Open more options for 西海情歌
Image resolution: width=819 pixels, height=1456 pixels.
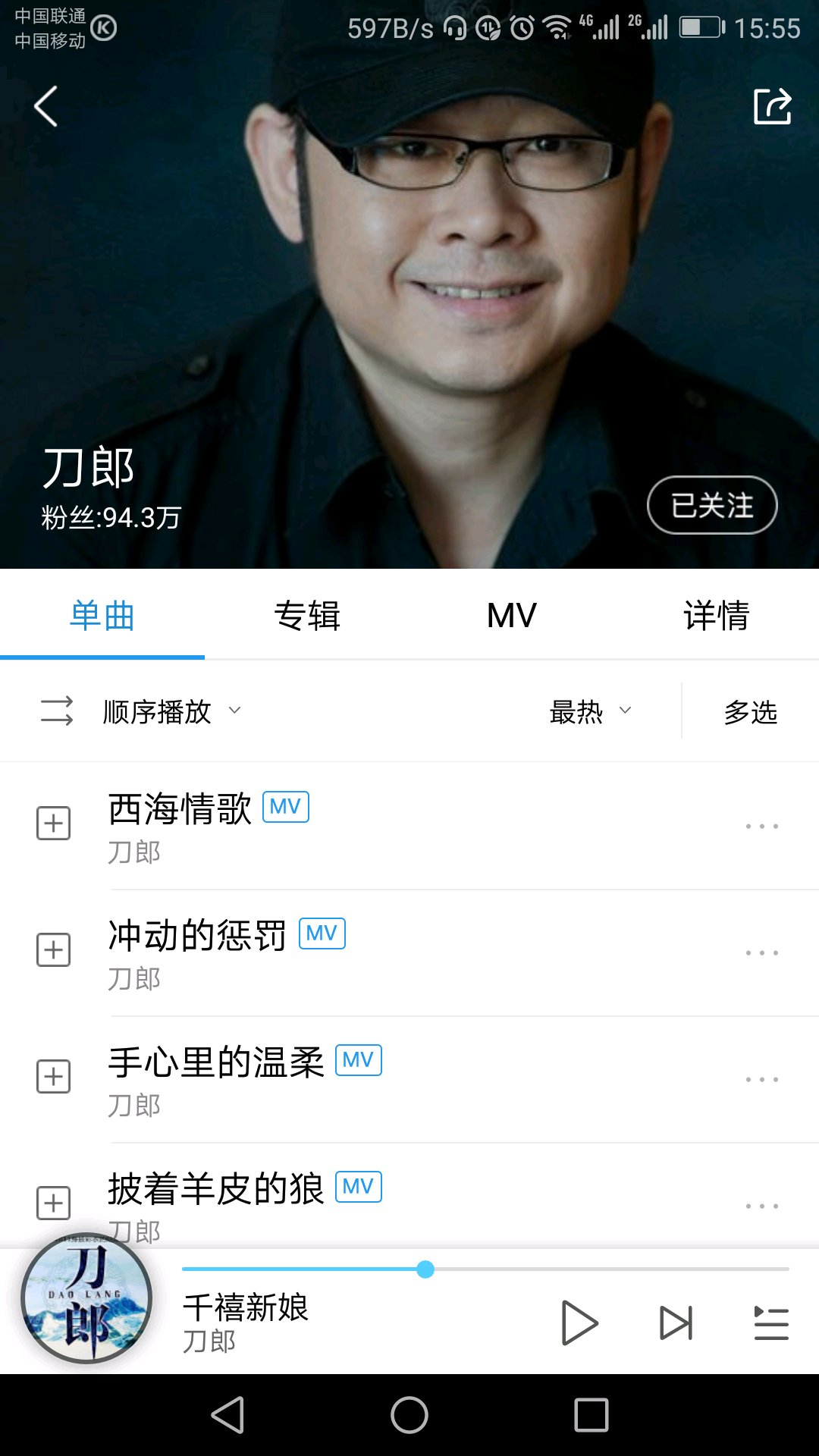point(761,826)
